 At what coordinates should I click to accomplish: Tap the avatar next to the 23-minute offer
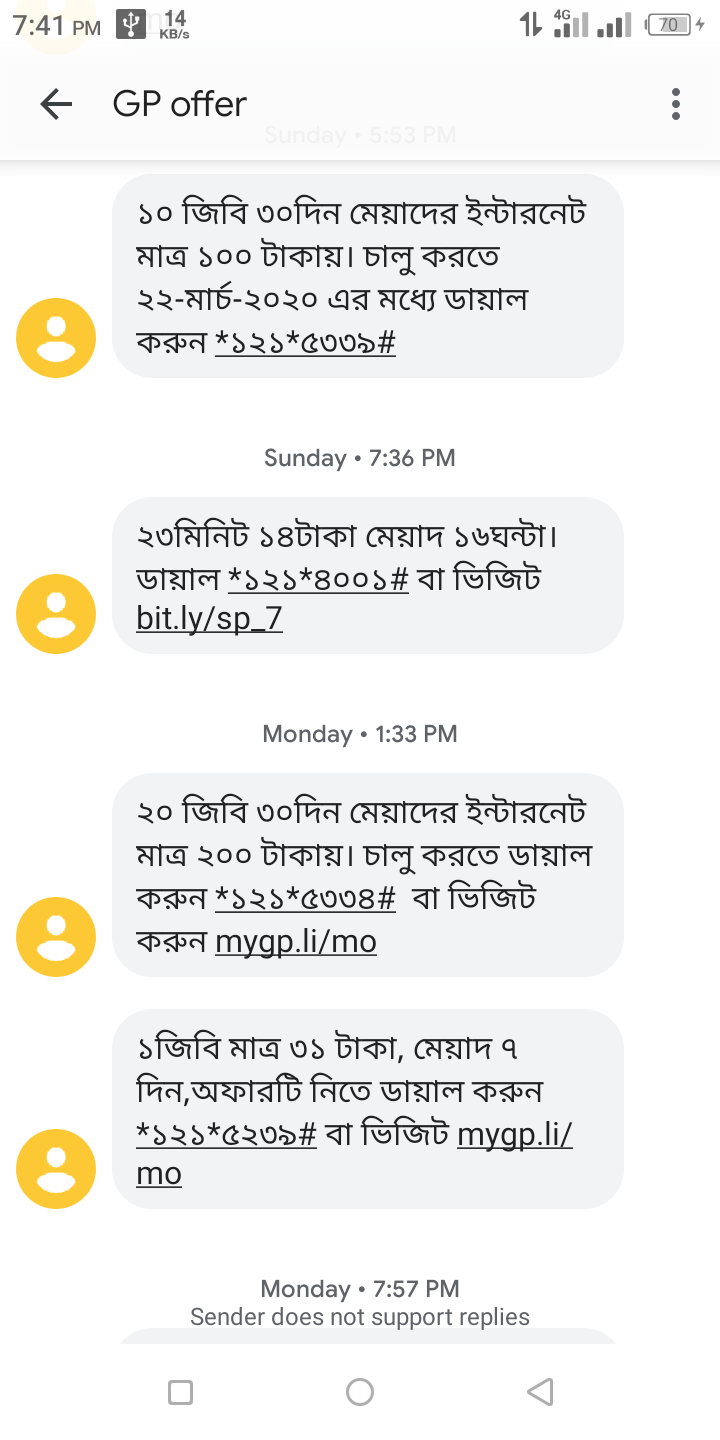56,613
